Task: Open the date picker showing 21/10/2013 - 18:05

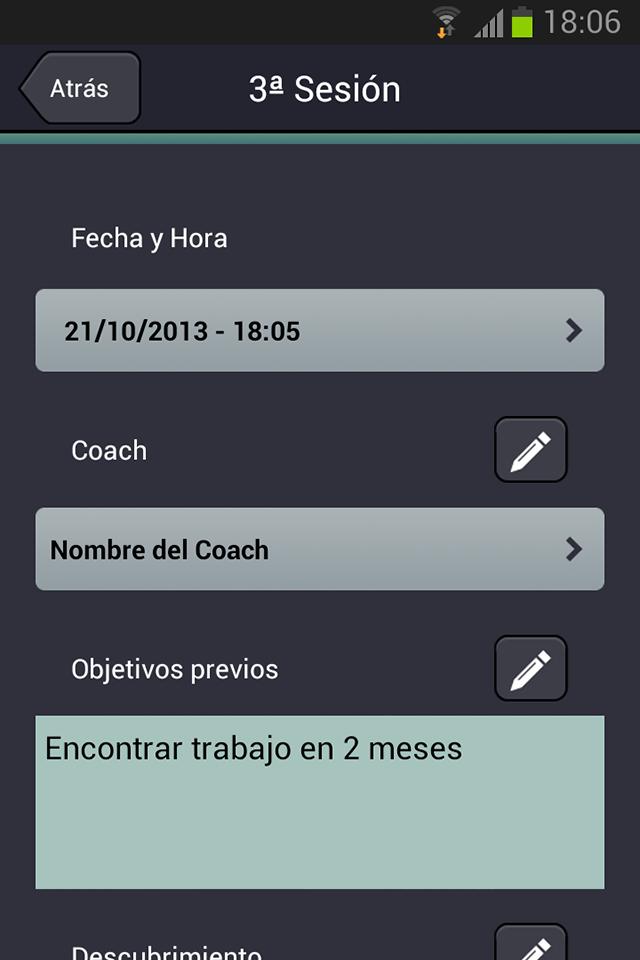Action: [320, 331]
